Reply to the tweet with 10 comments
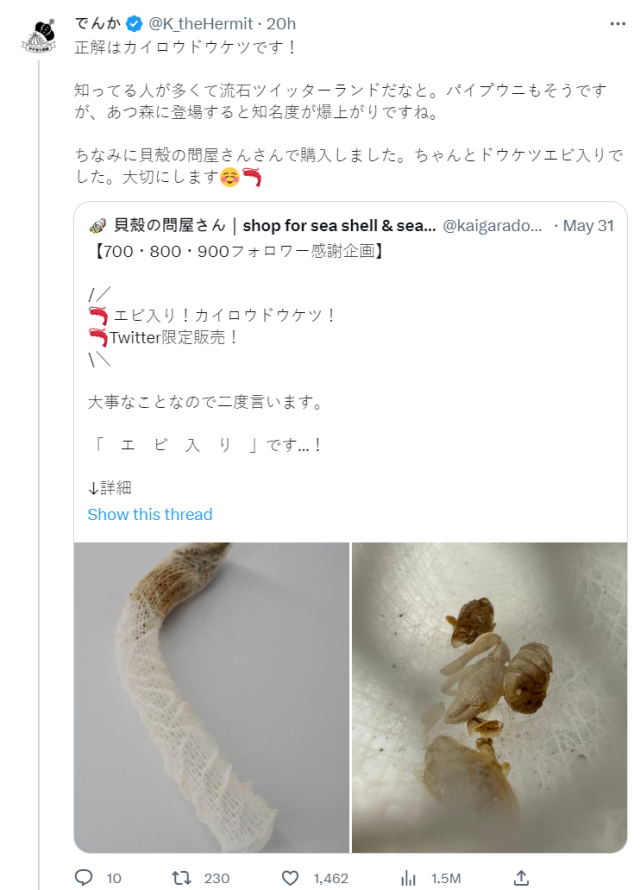This screenshot has width=640, height=890. point(86,878)
